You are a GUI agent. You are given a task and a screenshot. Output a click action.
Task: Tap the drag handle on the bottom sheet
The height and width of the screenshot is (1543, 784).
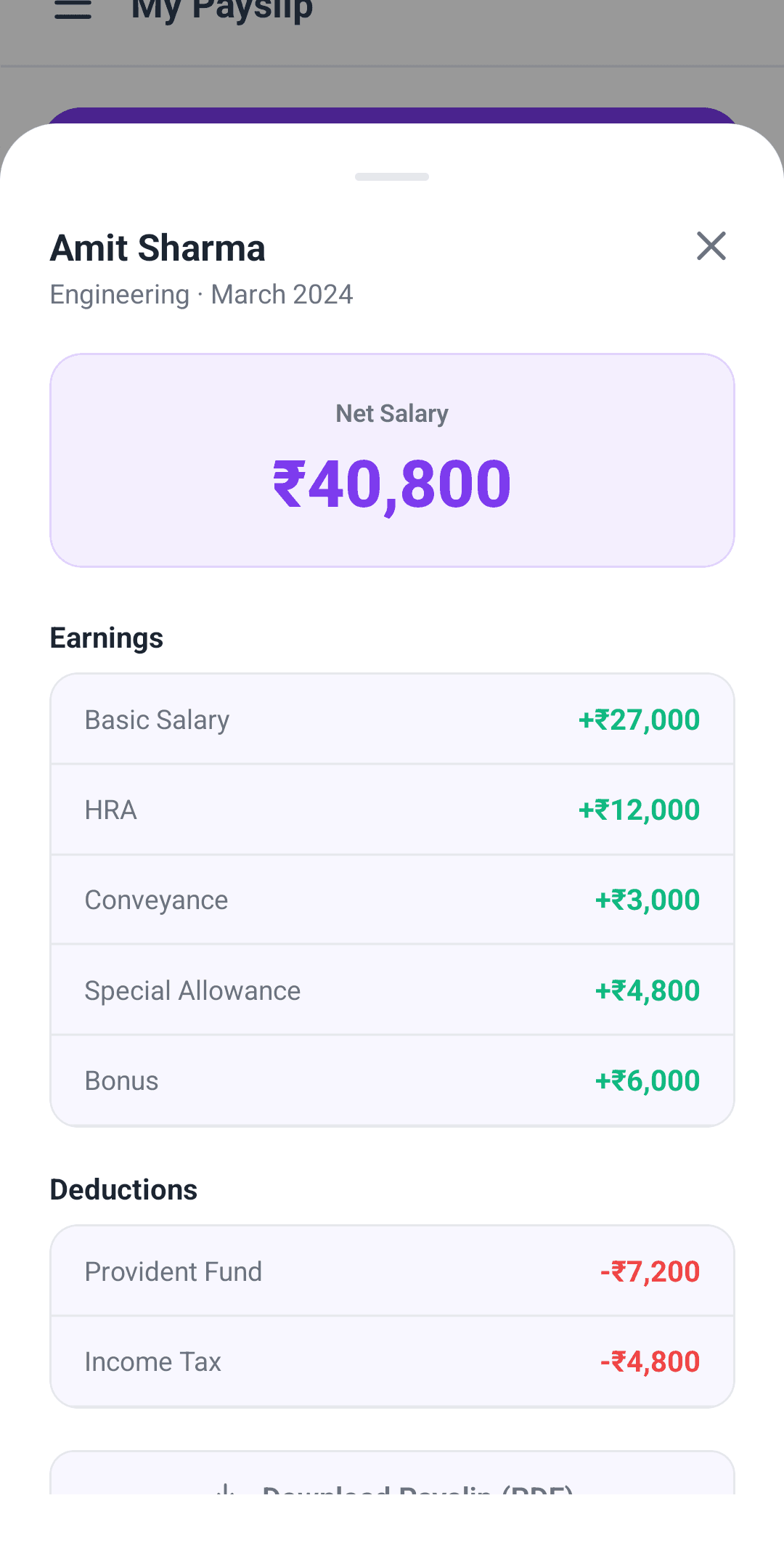391,176
